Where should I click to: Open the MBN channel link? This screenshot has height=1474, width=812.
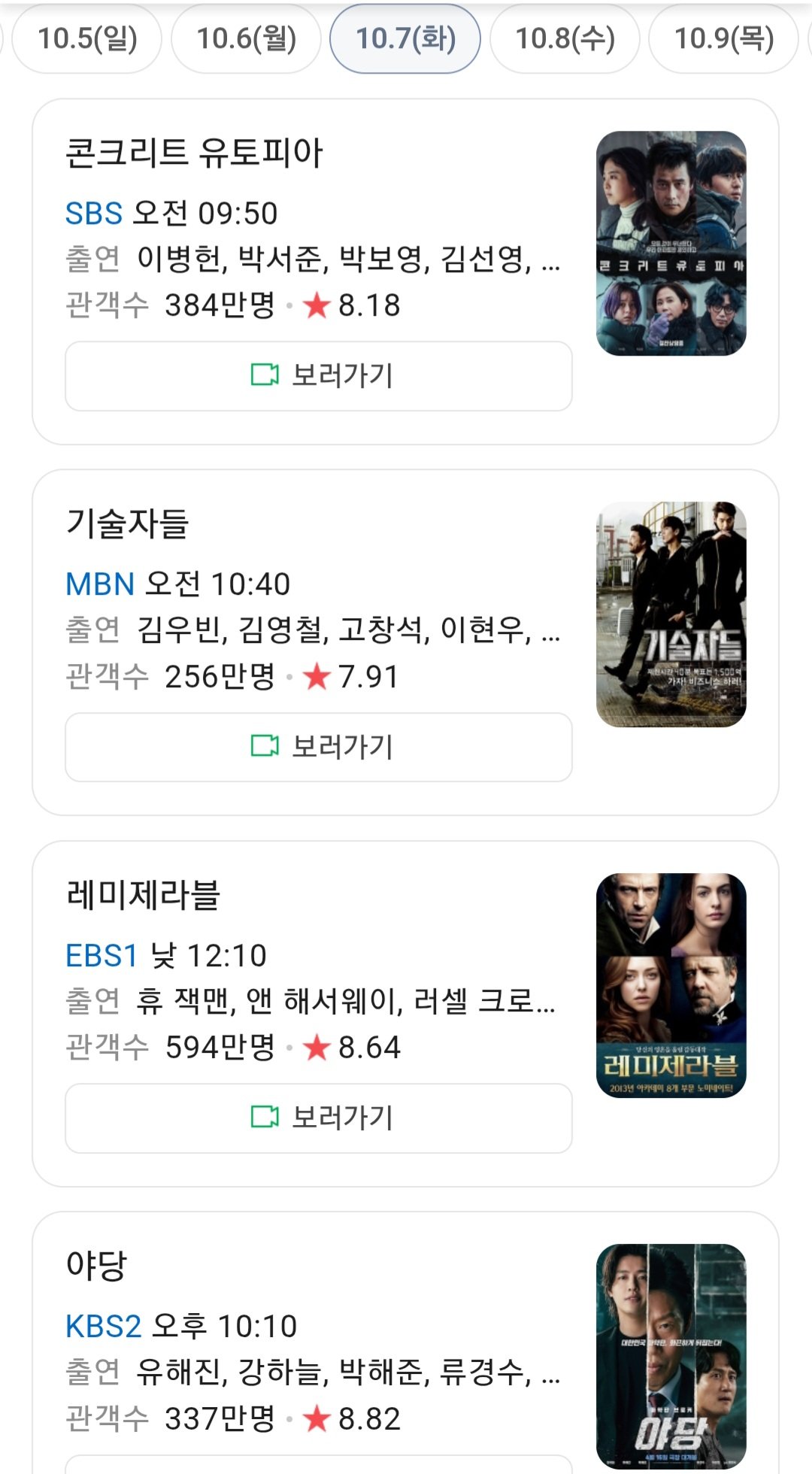[100, 584]
